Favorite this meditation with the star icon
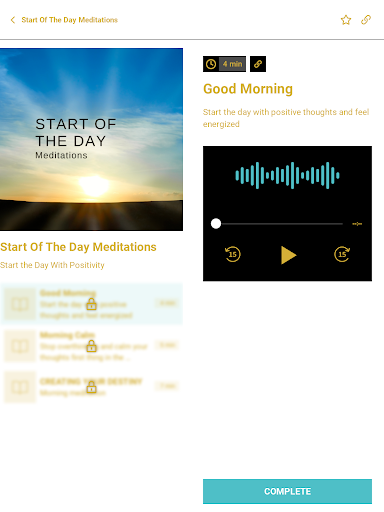 (346, 20)
